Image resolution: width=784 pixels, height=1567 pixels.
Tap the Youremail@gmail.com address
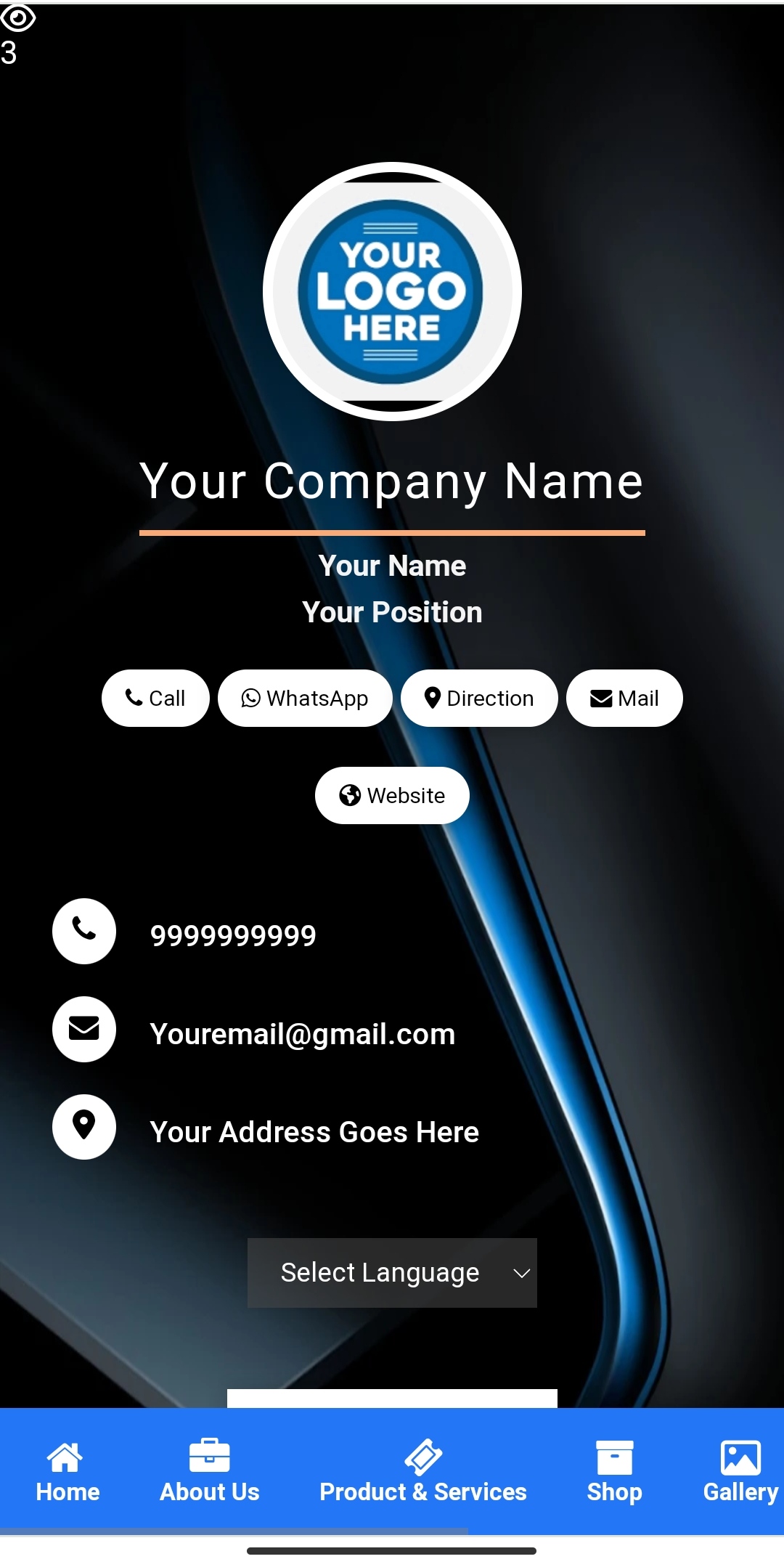click(303, 1034)
